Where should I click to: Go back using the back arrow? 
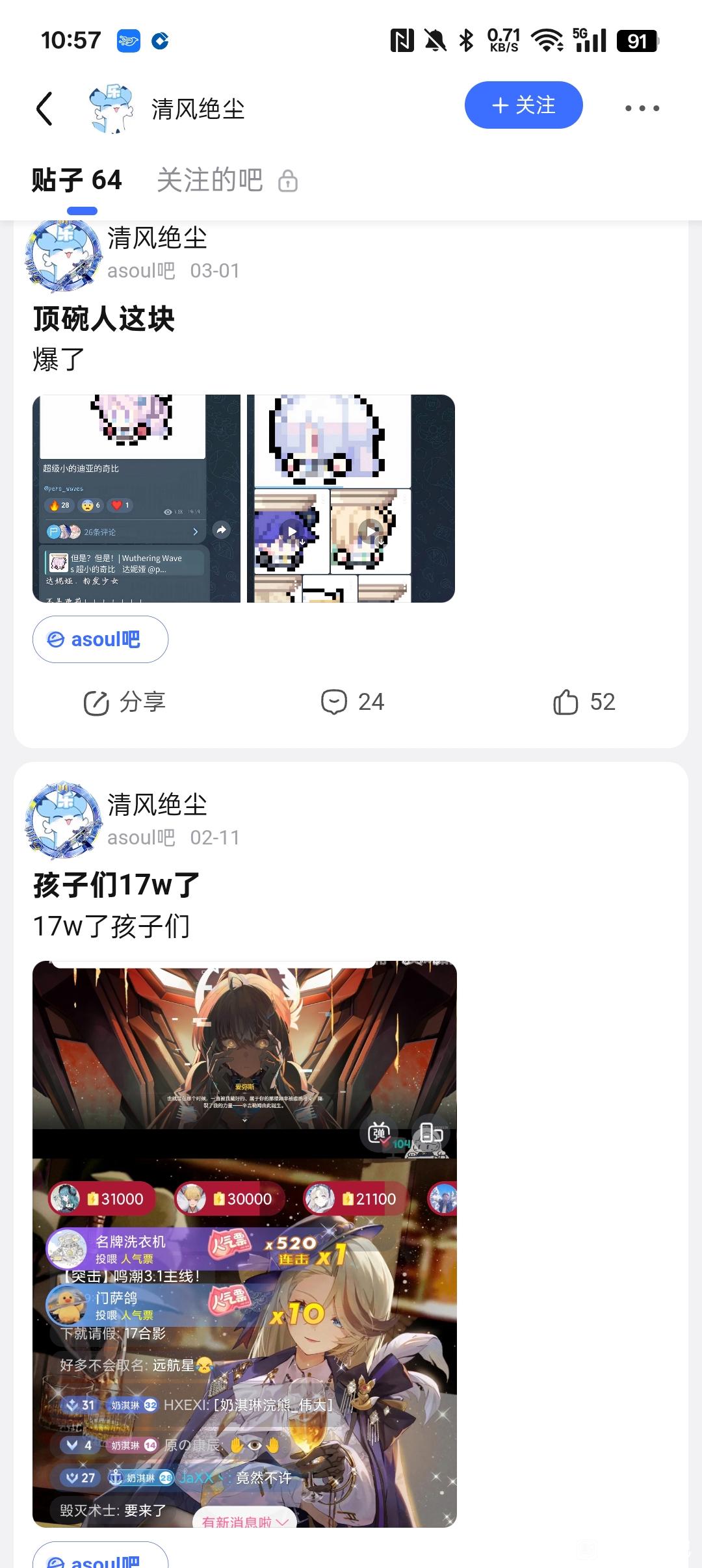point(44,108)
